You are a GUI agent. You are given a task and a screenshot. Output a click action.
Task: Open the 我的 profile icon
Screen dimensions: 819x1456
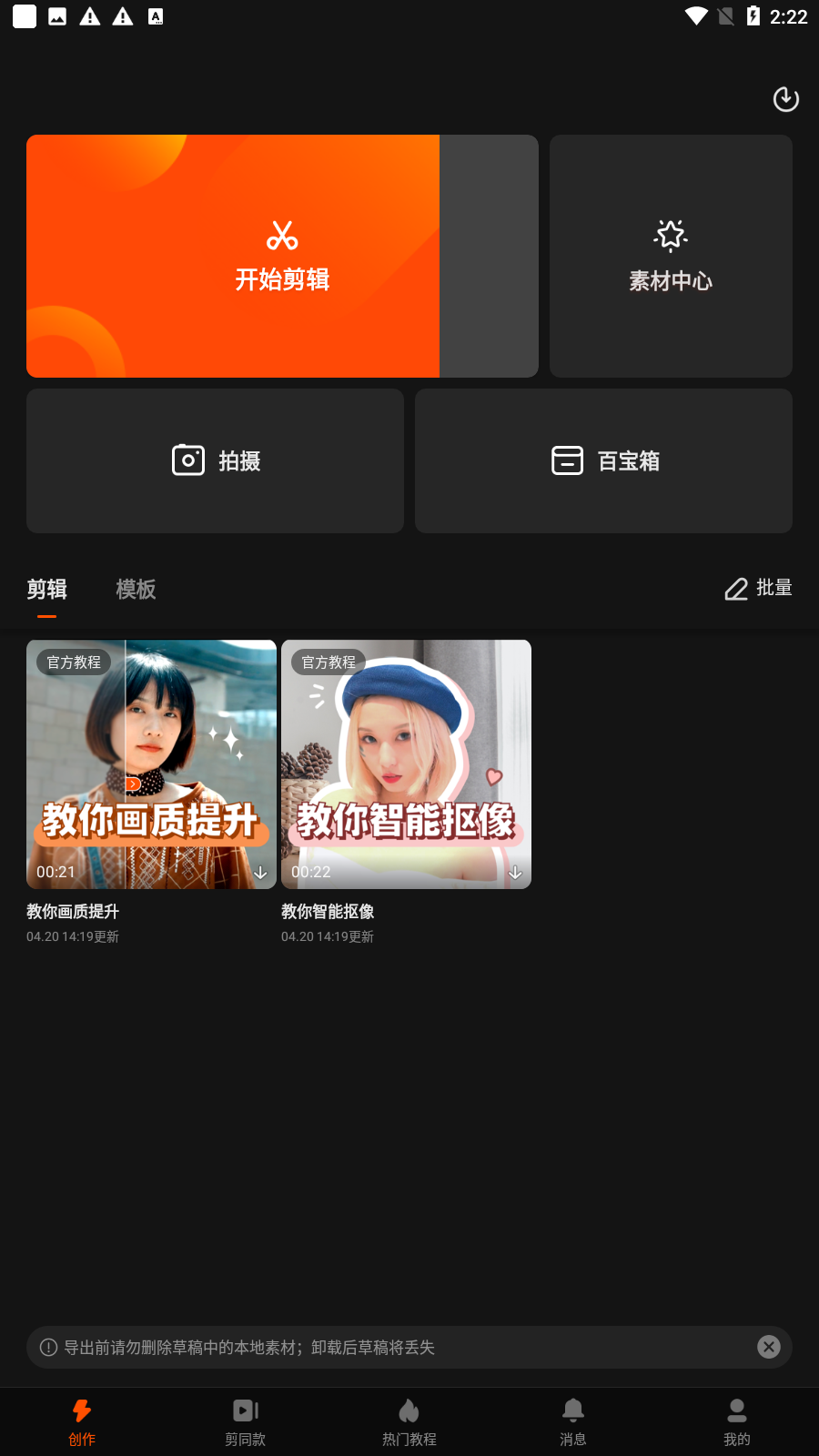click(x=736, y=1410)
